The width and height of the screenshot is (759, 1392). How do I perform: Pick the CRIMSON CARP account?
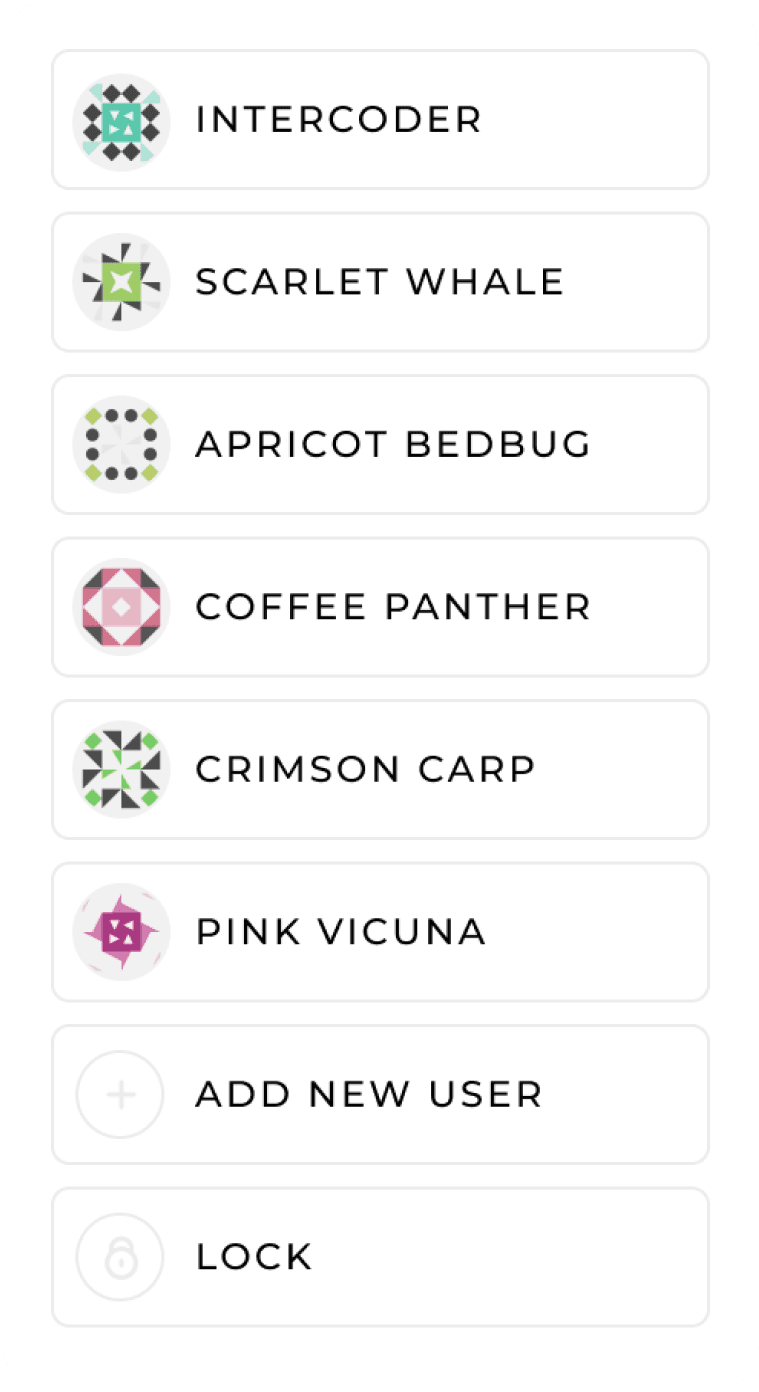pyautogui.click(x=380, y=770)
